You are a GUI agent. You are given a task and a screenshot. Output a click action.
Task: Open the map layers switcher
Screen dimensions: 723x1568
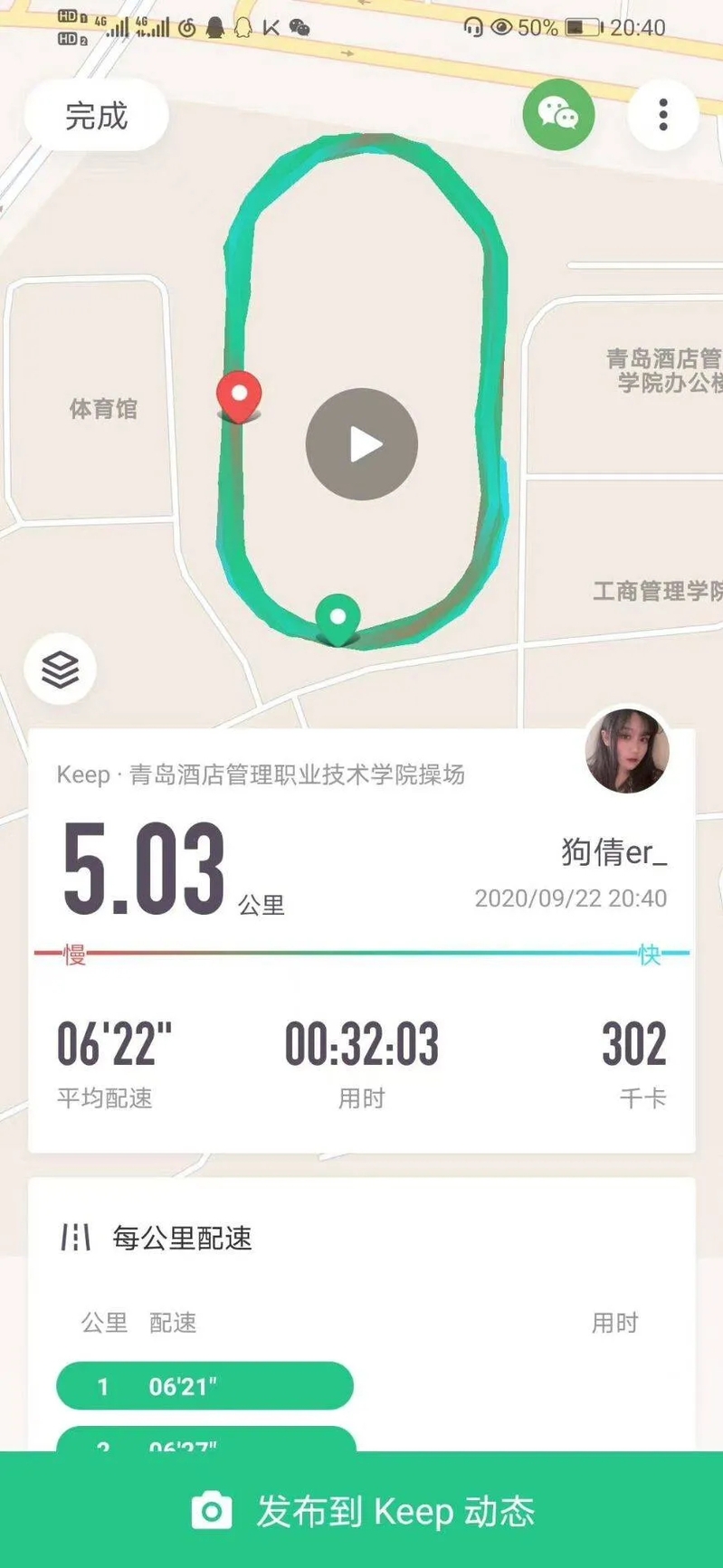[x=61, y=670]
